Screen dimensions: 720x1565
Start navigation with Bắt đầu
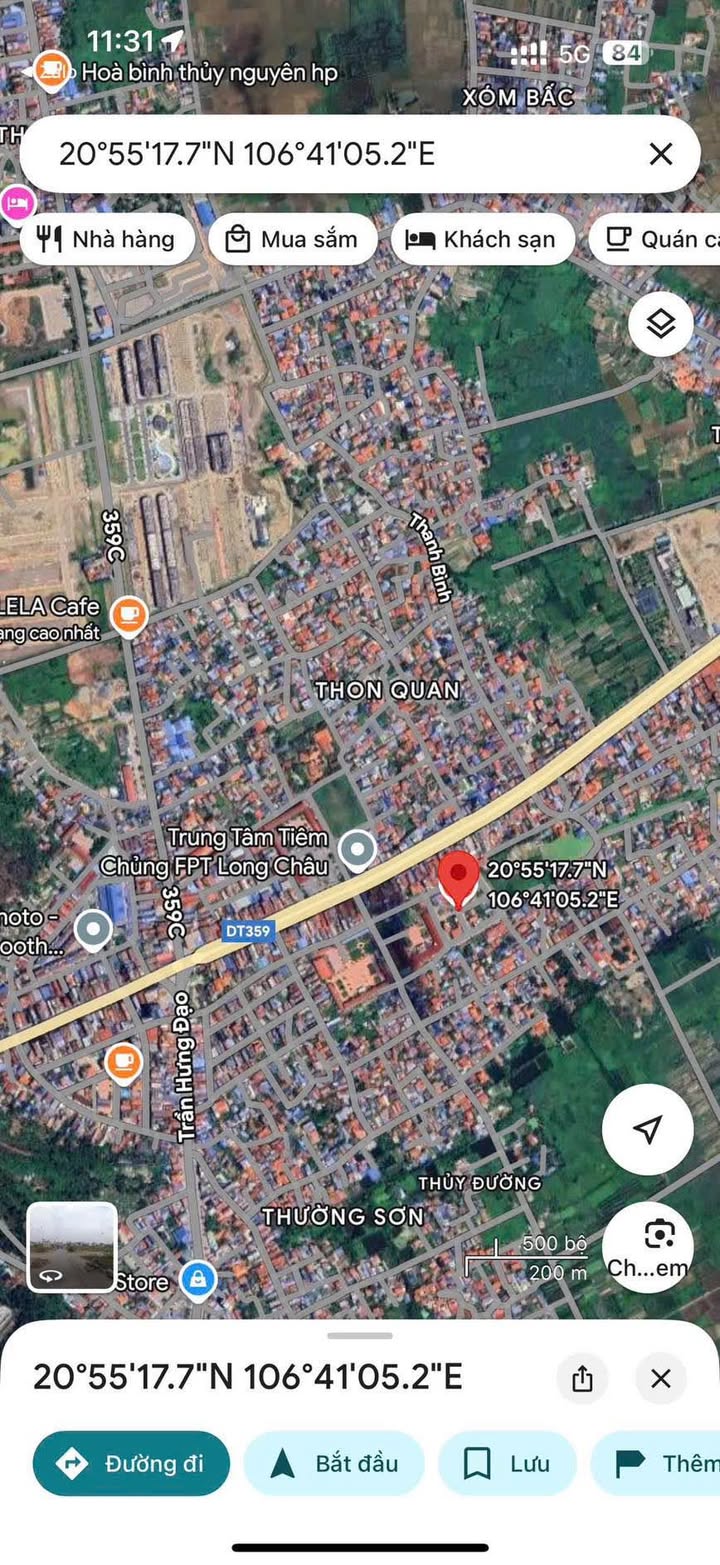[x=334, y=1464]
